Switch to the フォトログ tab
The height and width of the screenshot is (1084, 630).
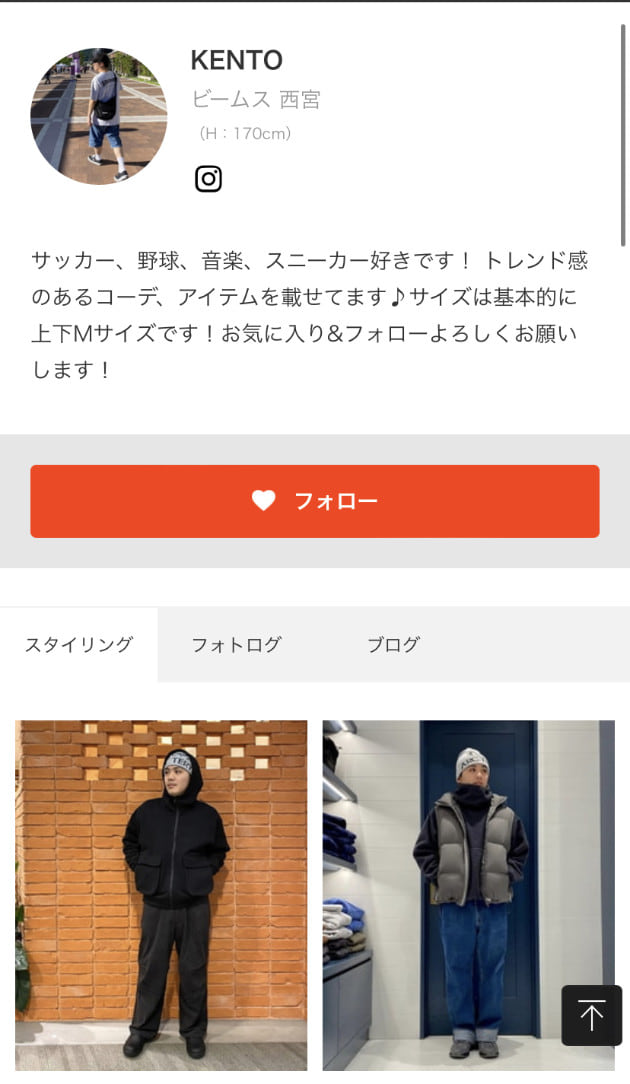point(236,645)
